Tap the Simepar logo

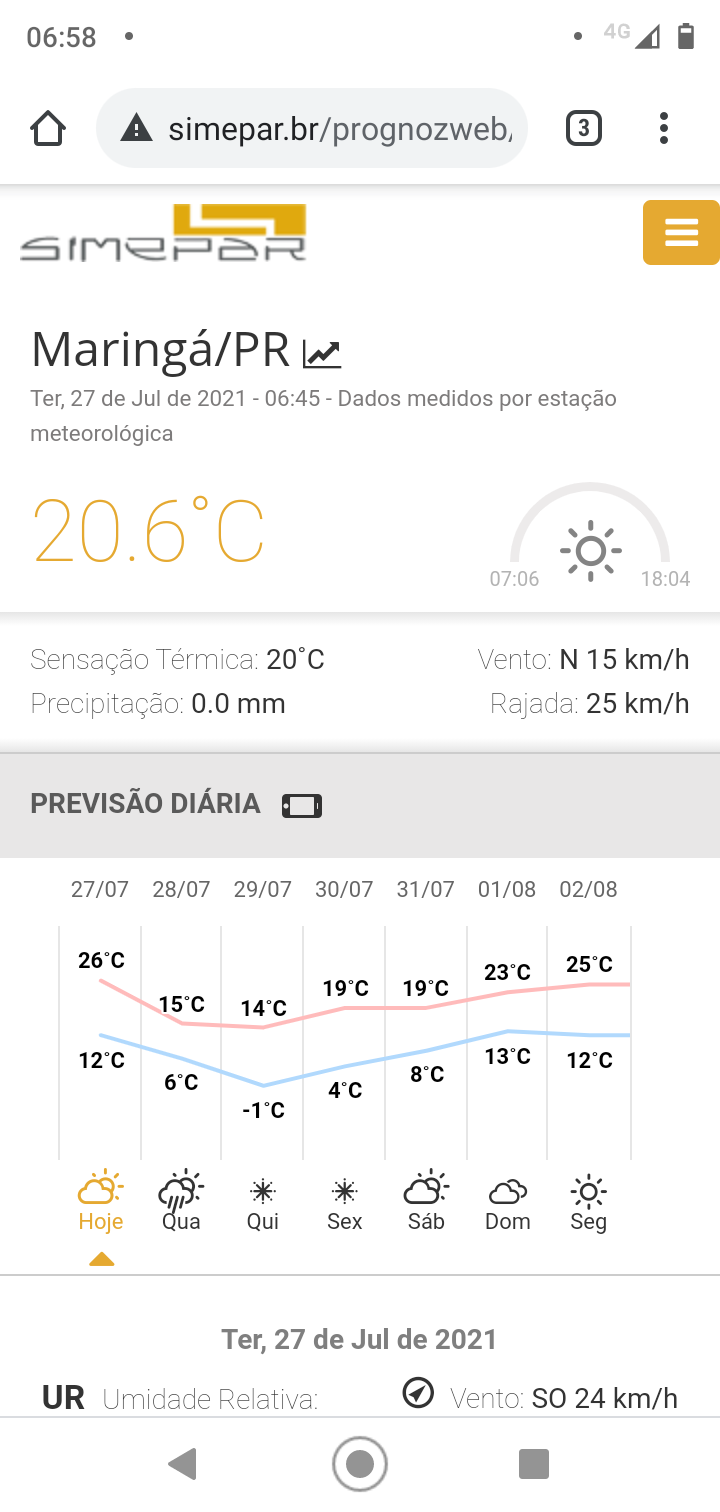pyautogui.click(x=164, y=233)
